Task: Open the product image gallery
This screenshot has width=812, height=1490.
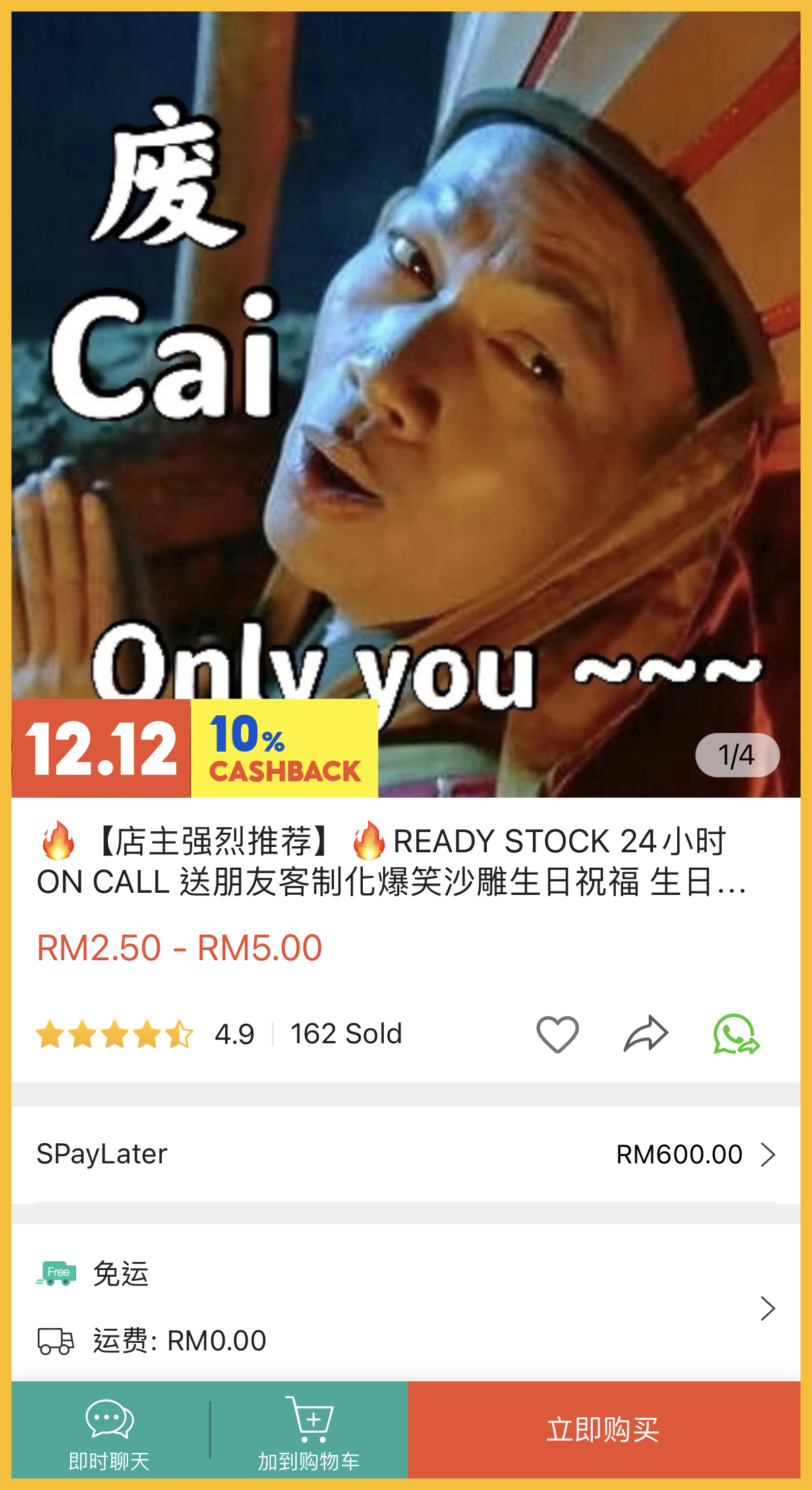Action: [x=406, y=404]
